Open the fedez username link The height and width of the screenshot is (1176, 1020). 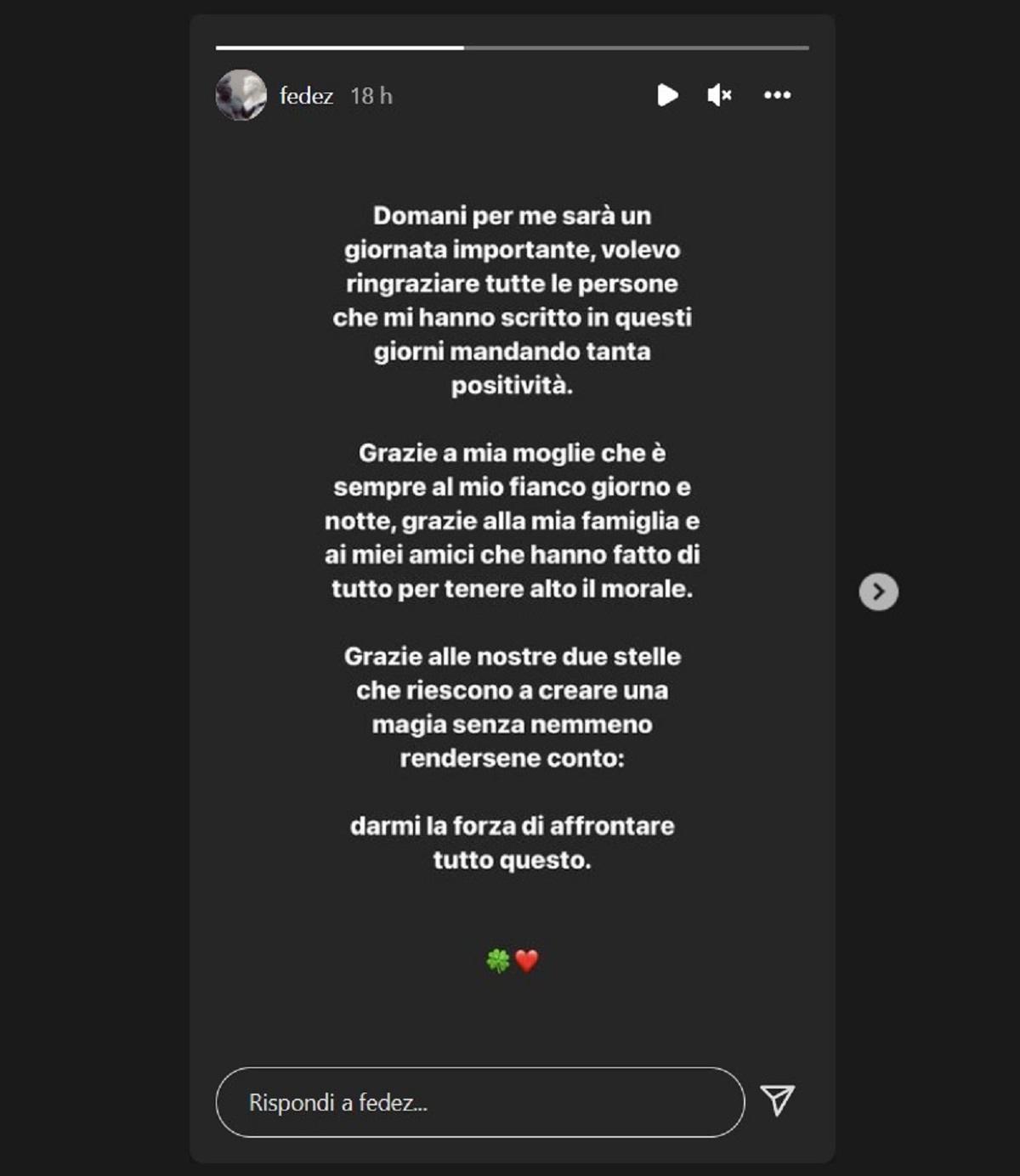click(x=306, y=96)
